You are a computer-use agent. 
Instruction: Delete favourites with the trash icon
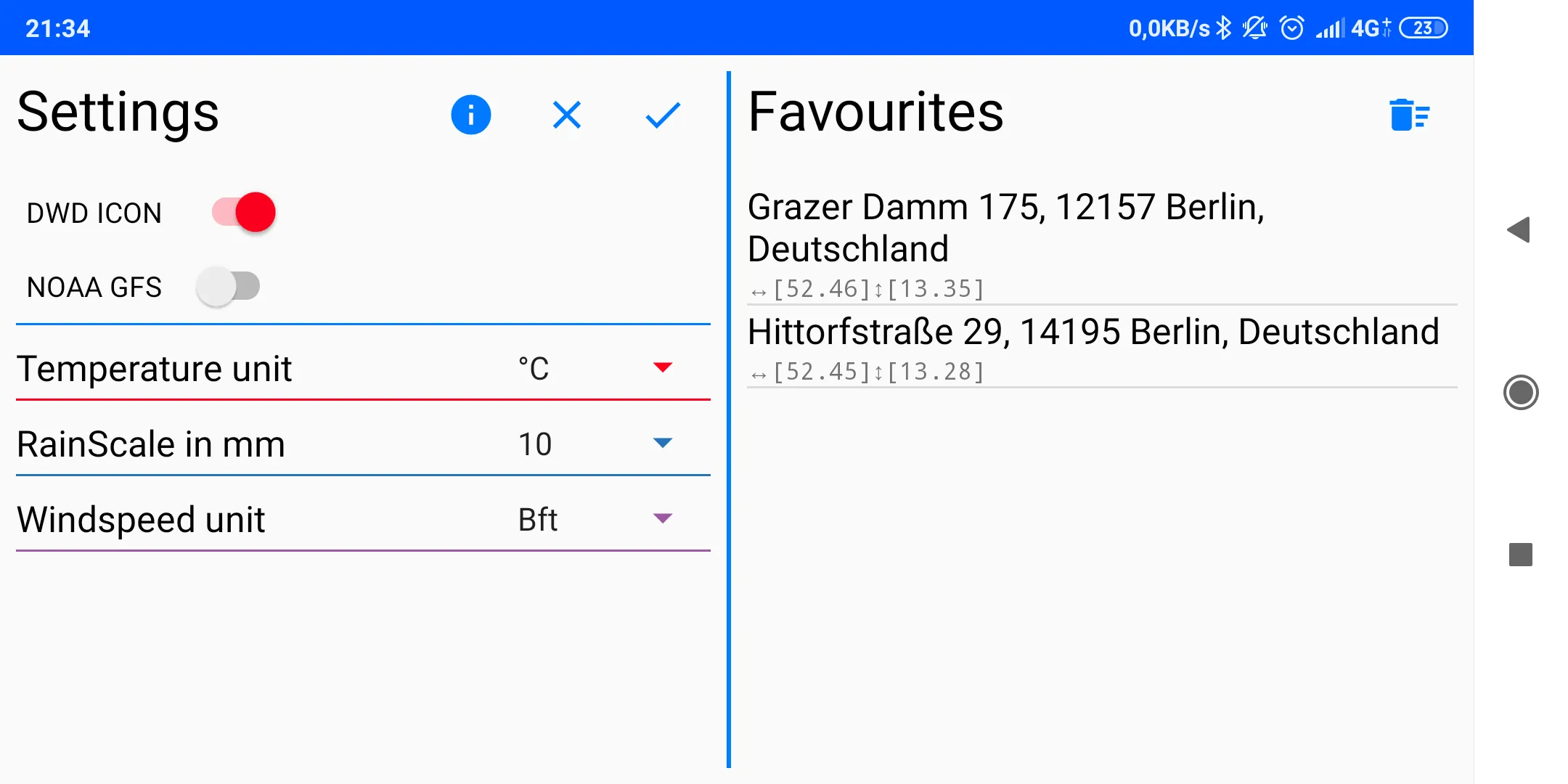tap(1408, 115)
